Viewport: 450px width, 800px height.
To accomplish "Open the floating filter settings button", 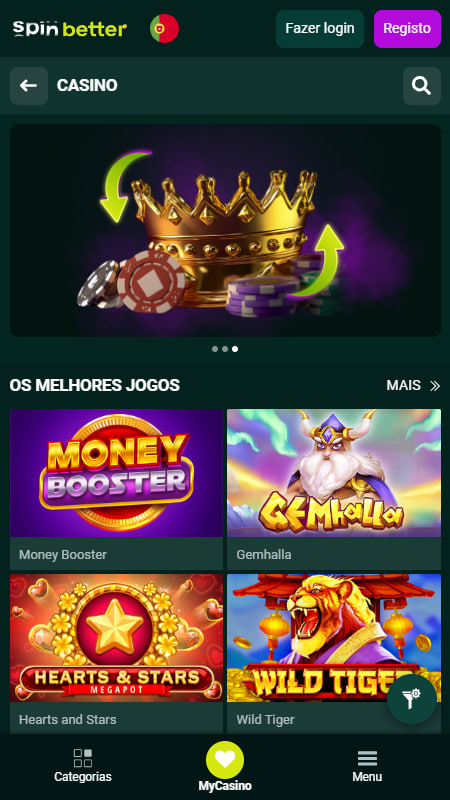I will coord(412,699).
